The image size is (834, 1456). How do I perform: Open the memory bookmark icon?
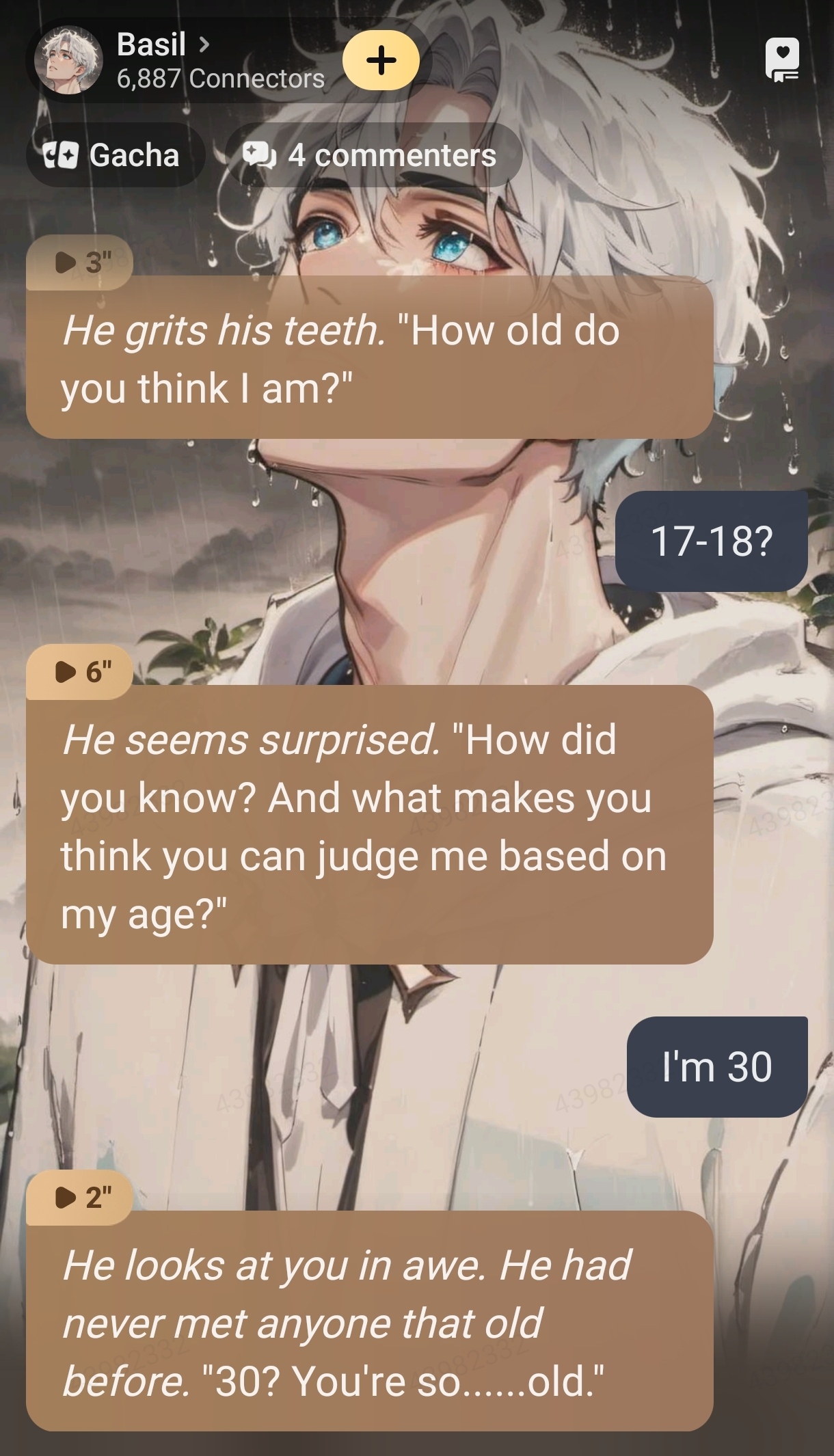pyautogui.click(x=782, y=60)
